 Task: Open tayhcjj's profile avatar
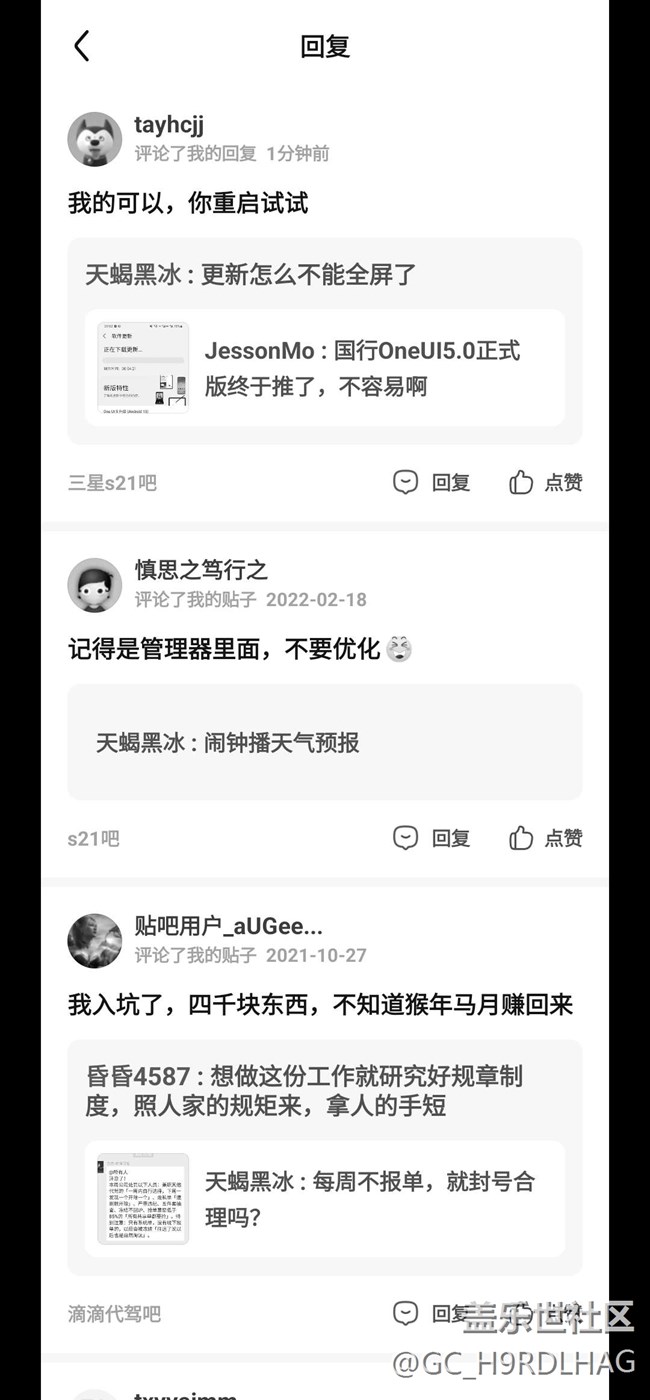[95, 139]
